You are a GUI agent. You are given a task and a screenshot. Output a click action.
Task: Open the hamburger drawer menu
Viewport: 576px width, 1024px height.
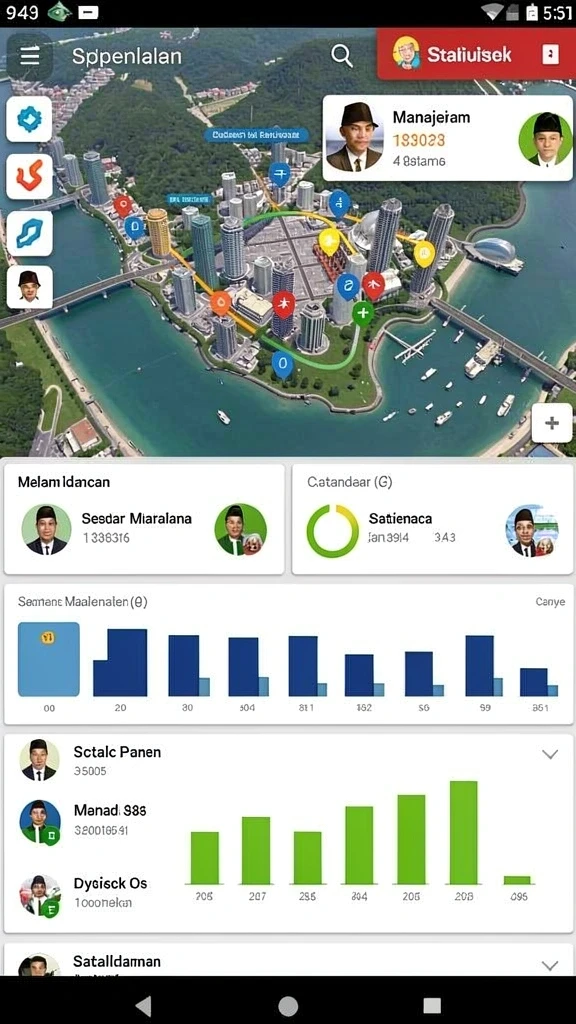29,56
